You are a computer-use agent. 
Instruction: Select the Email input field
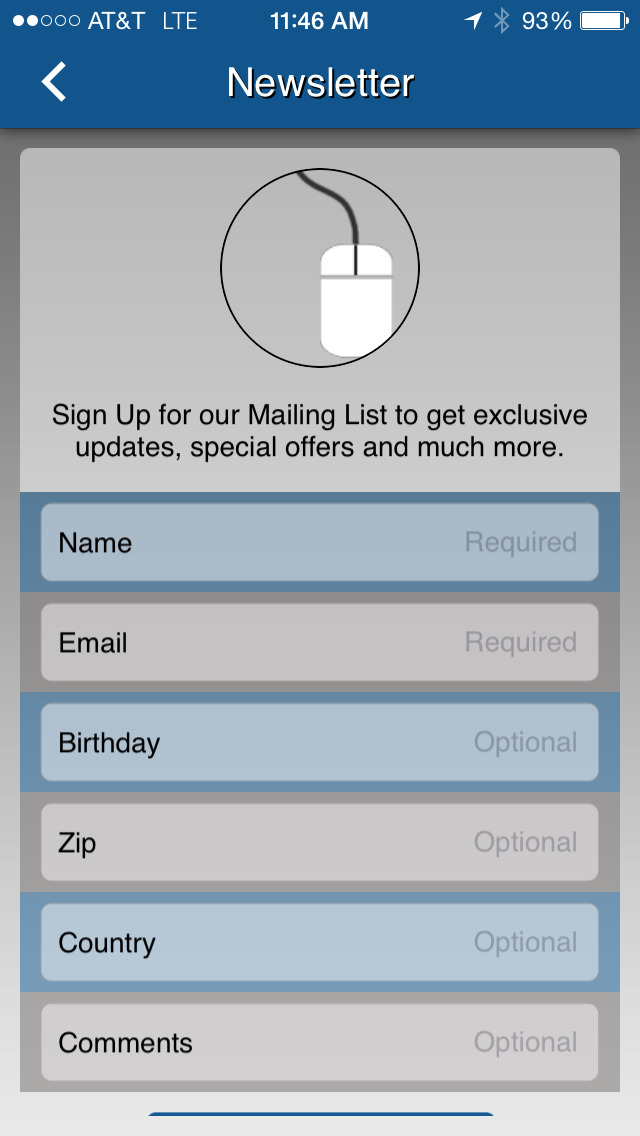(x=320, y=642)
